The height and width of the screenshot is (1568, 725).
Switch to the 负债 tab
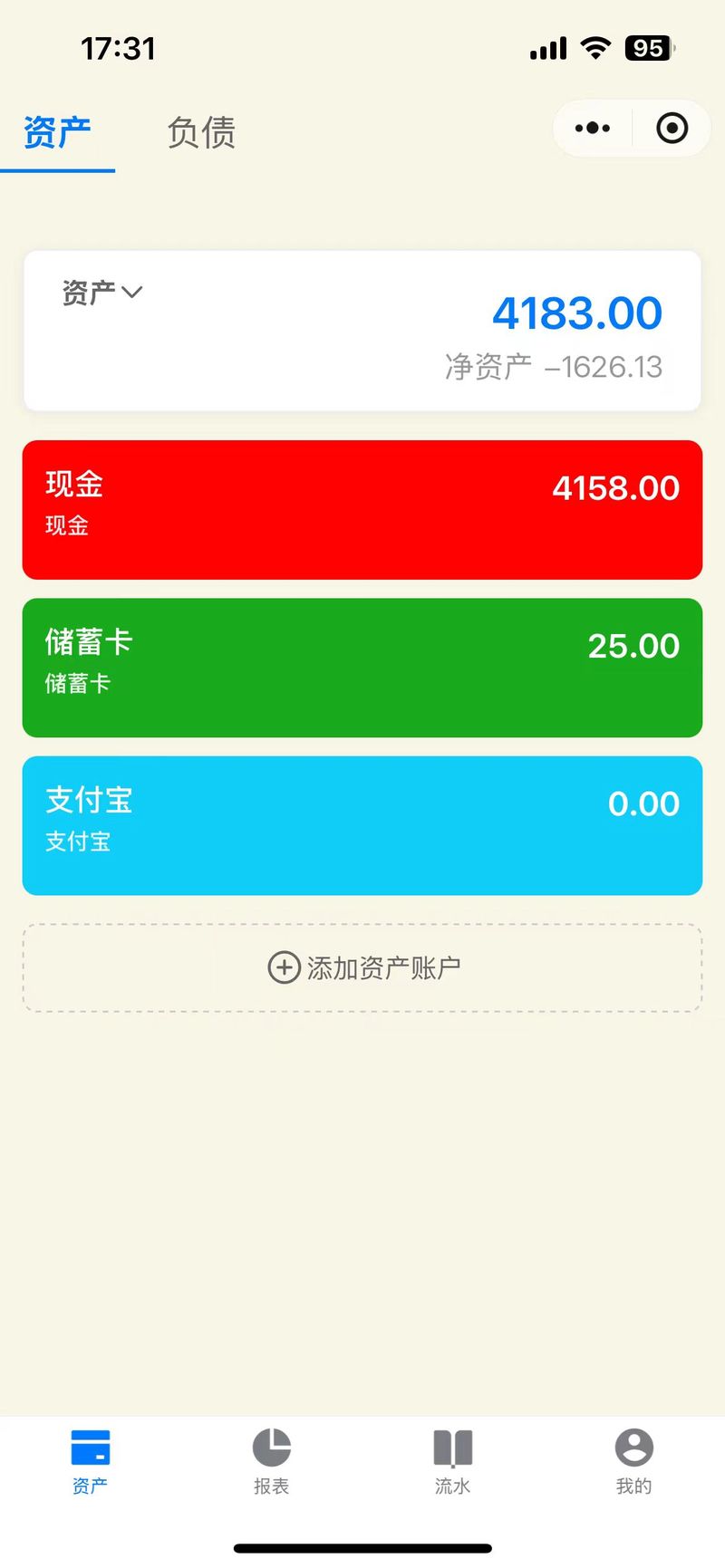click(201, 133)
